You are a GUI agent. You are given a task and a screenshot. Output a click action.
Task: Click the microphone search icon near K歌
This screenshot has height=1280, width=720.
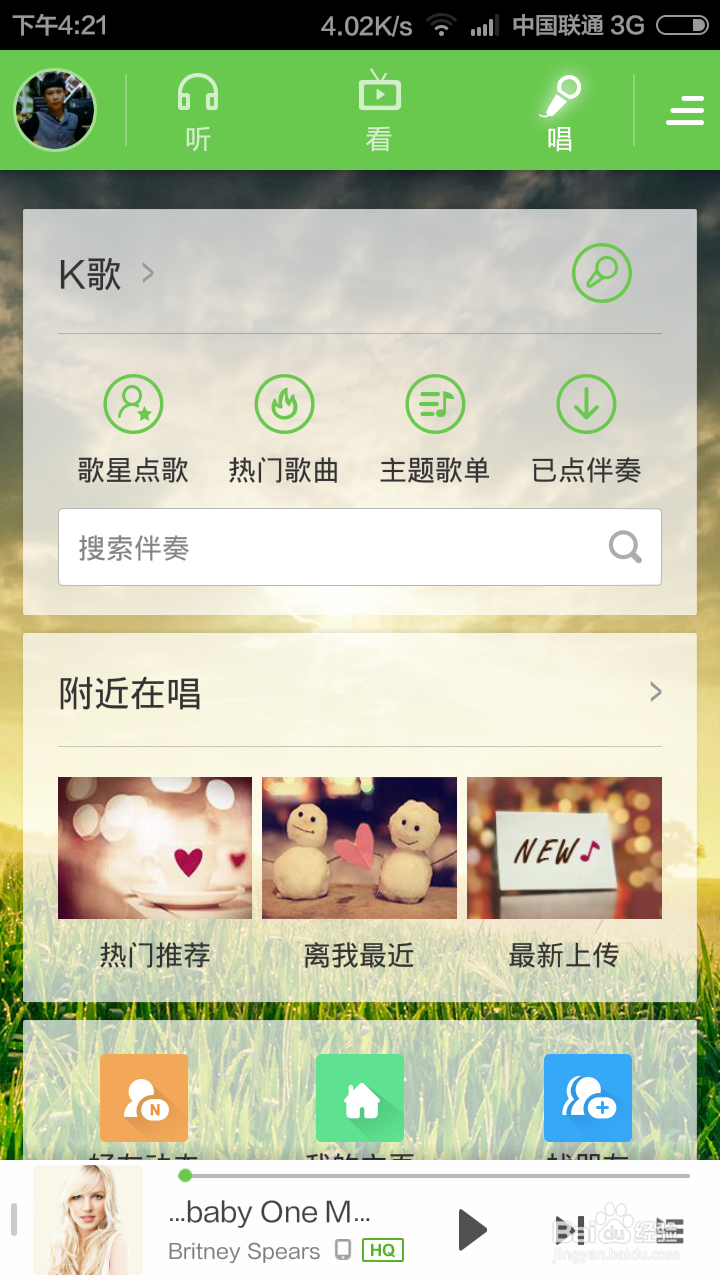click(x=601, y=273)
